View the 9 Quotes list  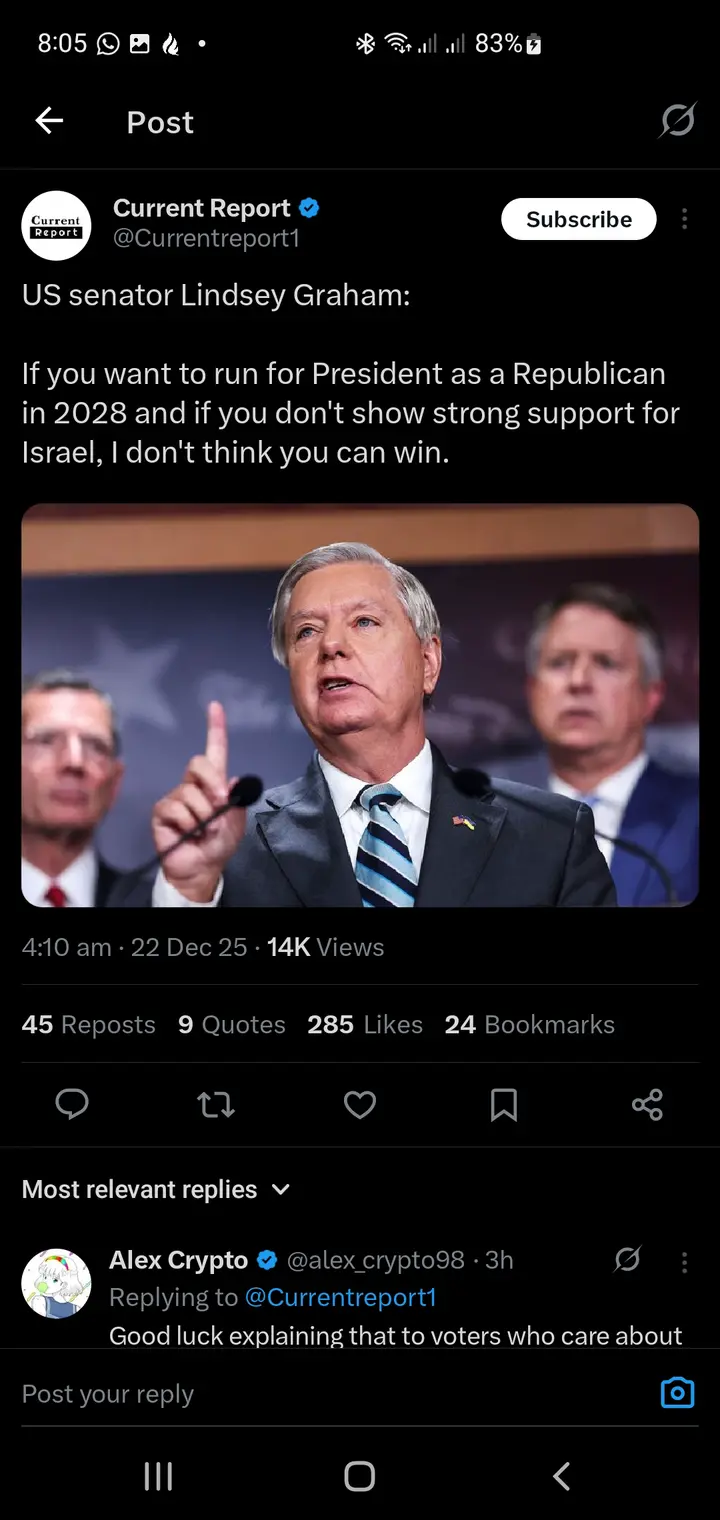click(231, 1025)
